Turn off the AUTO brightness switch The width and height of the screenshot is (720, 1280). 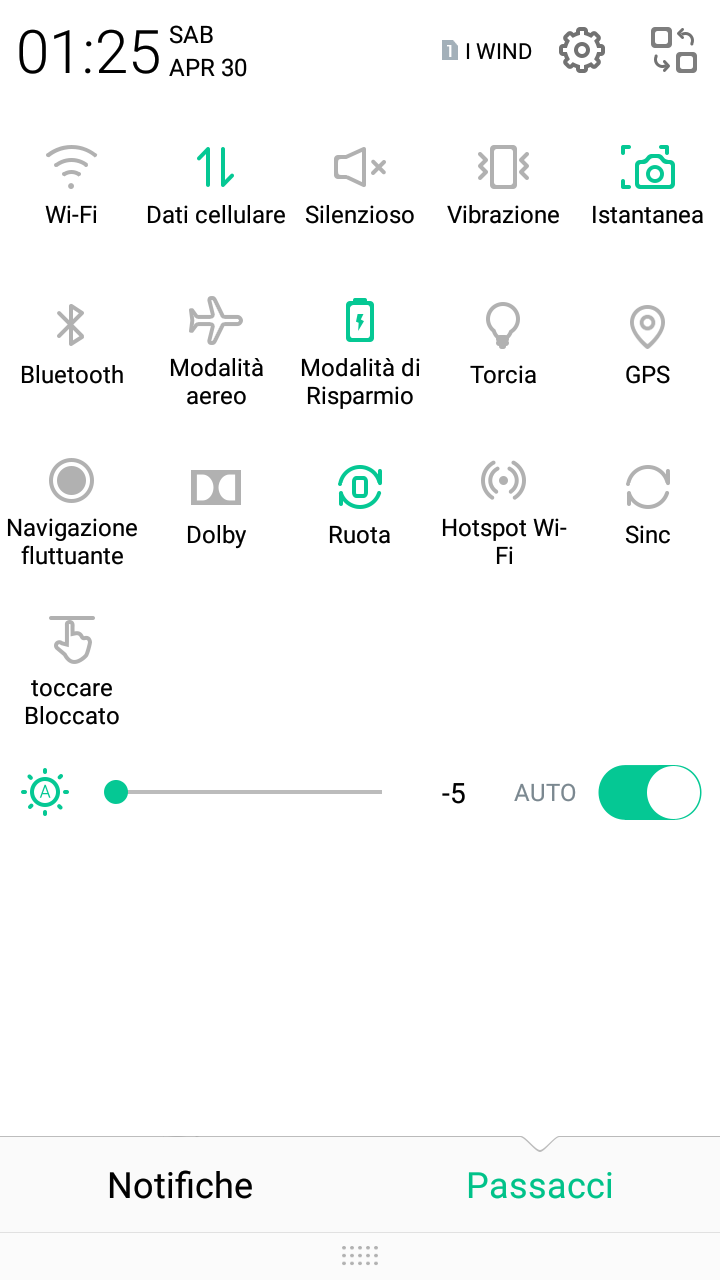[649, 793]
